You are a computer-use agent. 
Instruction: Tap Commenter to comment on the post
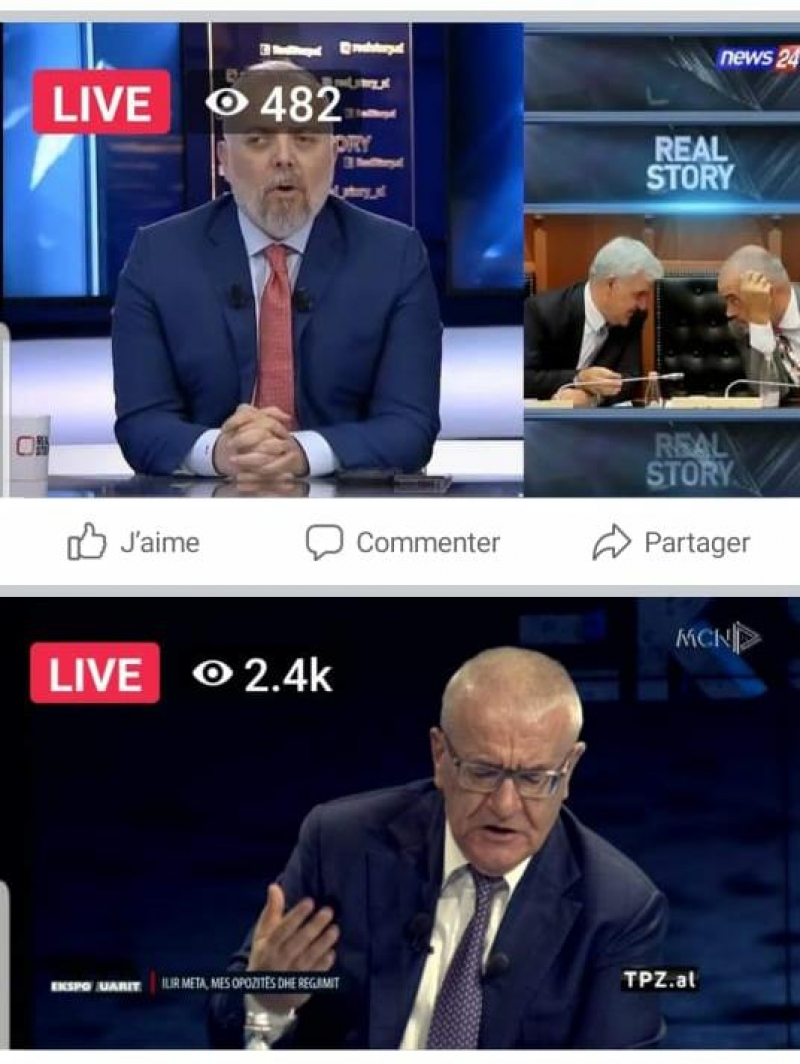coord(402,543)
